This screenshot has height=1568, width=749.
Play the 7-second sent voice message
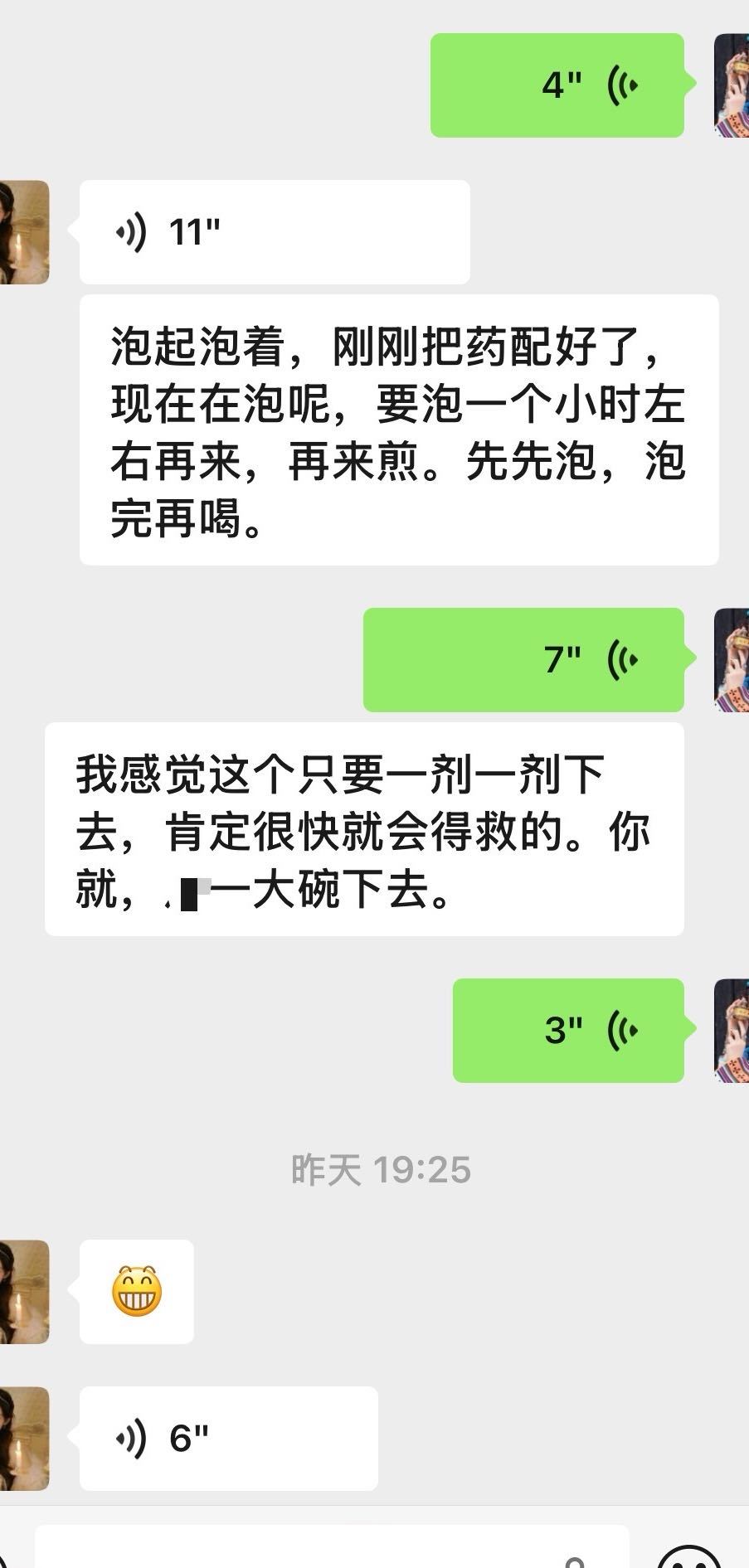pos(523,660)
